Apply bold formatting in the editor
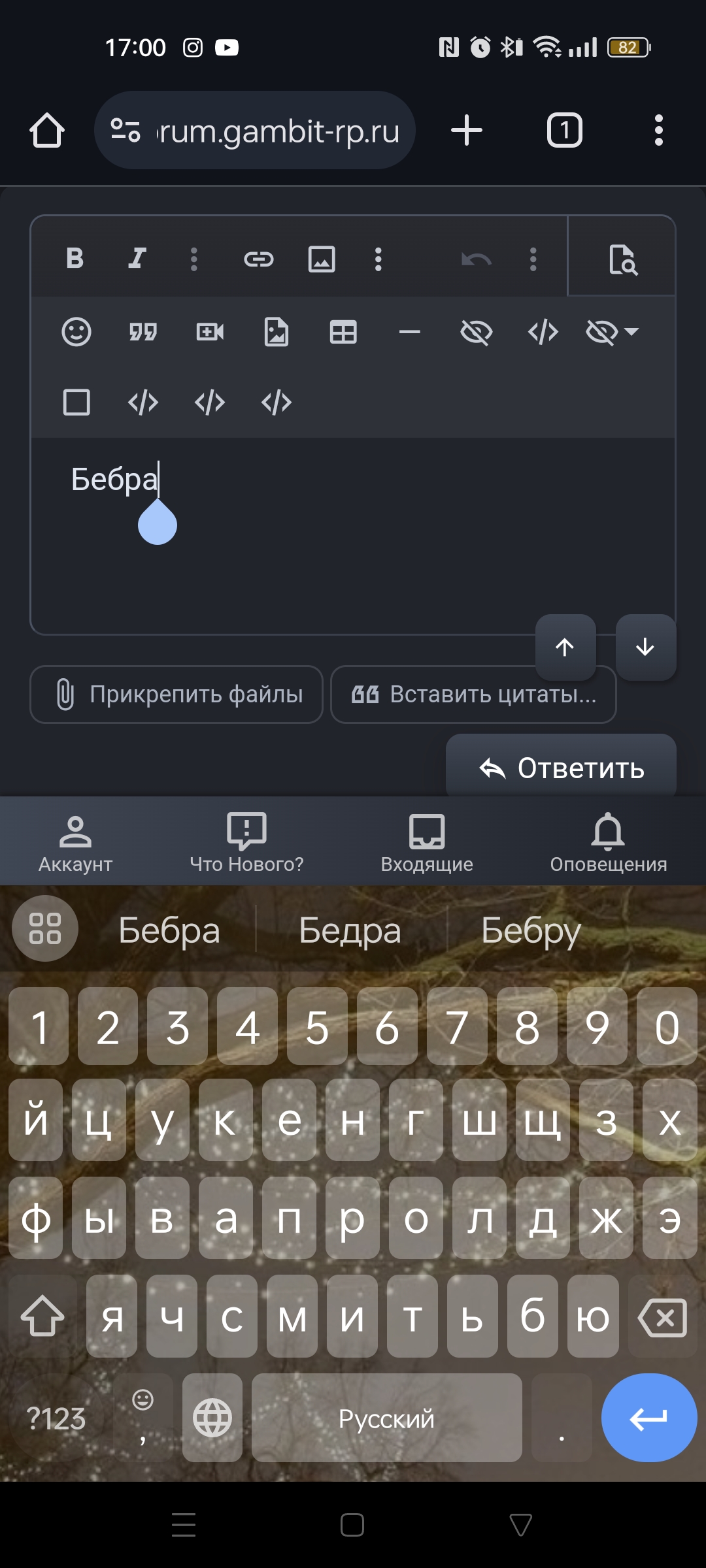The width and height of the screenshot is (706, 1568). point(75,259)
